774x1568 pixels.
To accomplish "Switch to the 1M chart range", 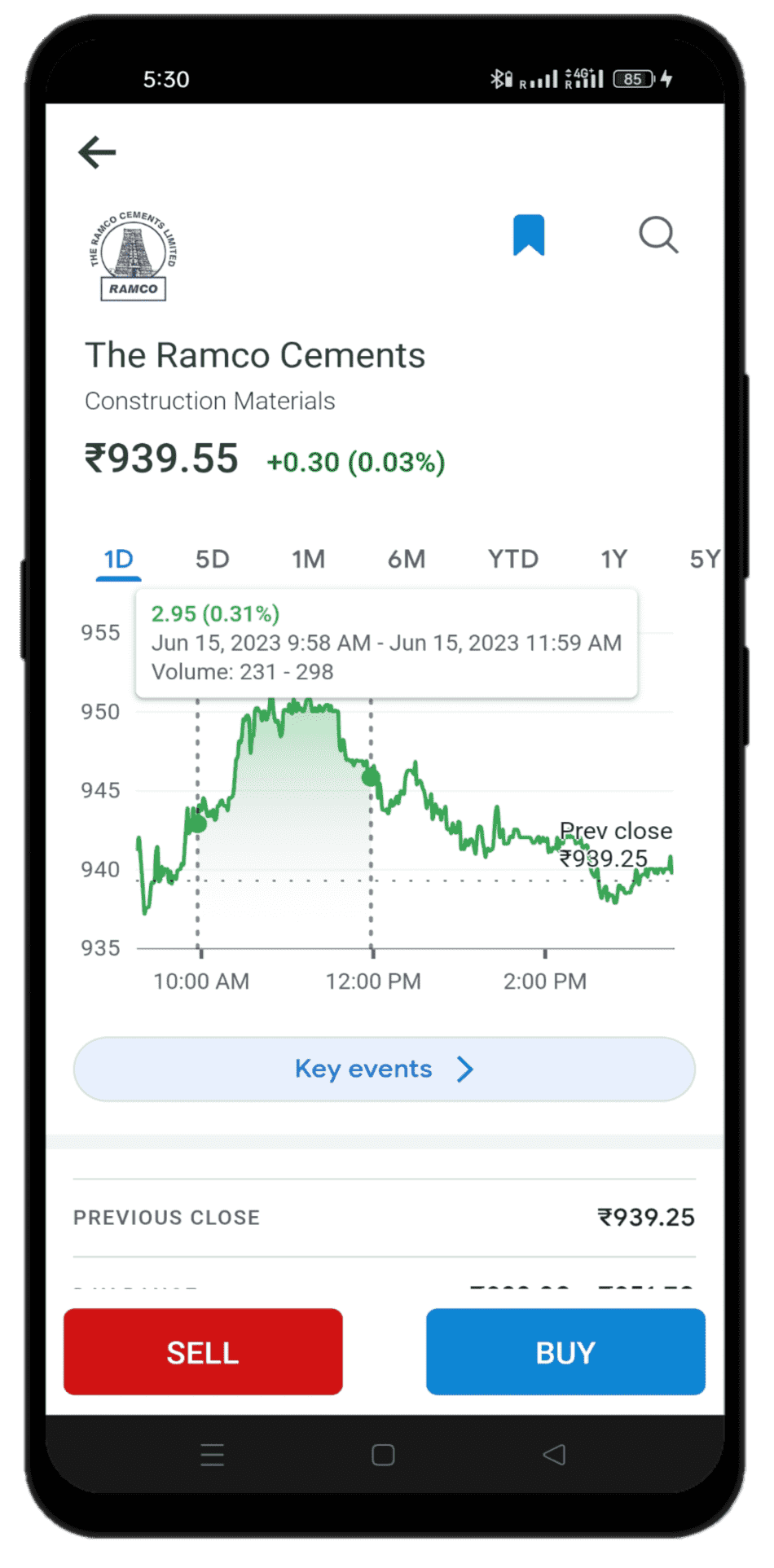I will tap(309, 559).
